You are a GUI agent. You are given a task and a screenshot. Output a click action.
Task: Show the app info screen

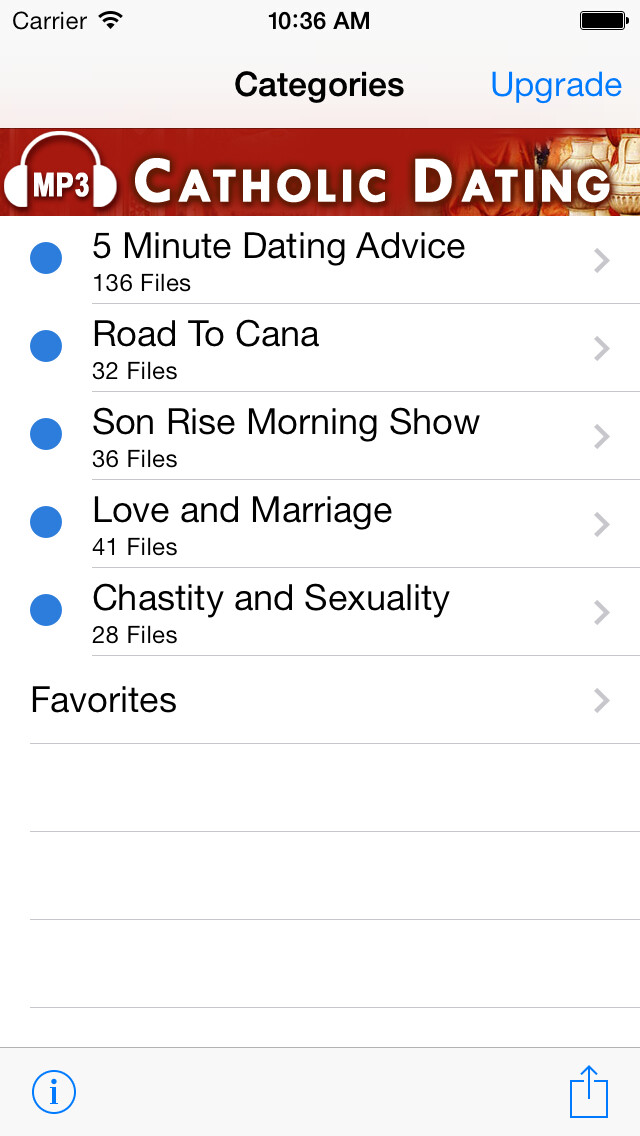(54, 1092)
